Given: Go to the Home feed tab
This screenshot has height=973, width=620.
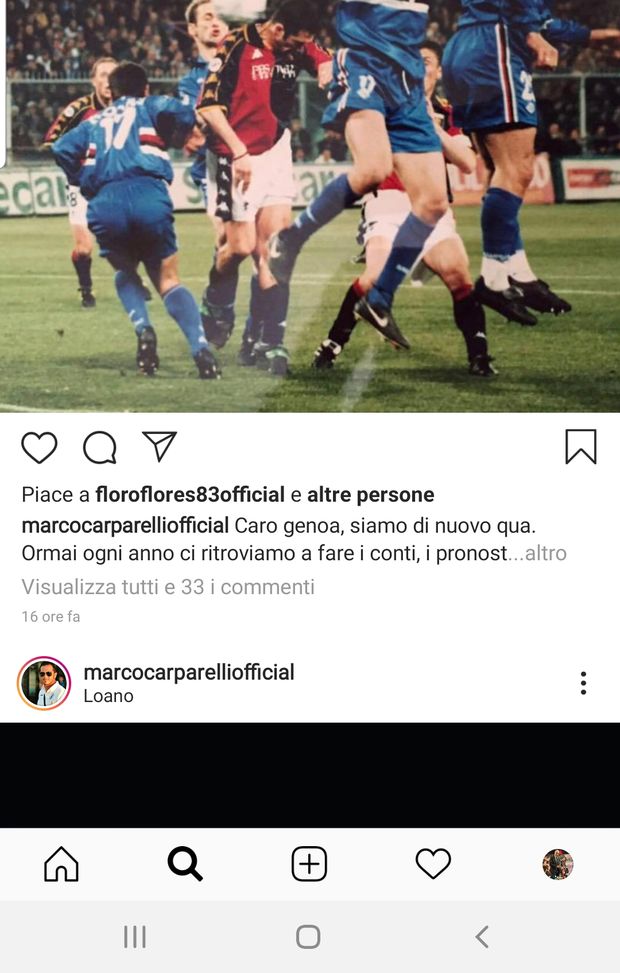Looking at the screenshot, I should coord(61,864).
